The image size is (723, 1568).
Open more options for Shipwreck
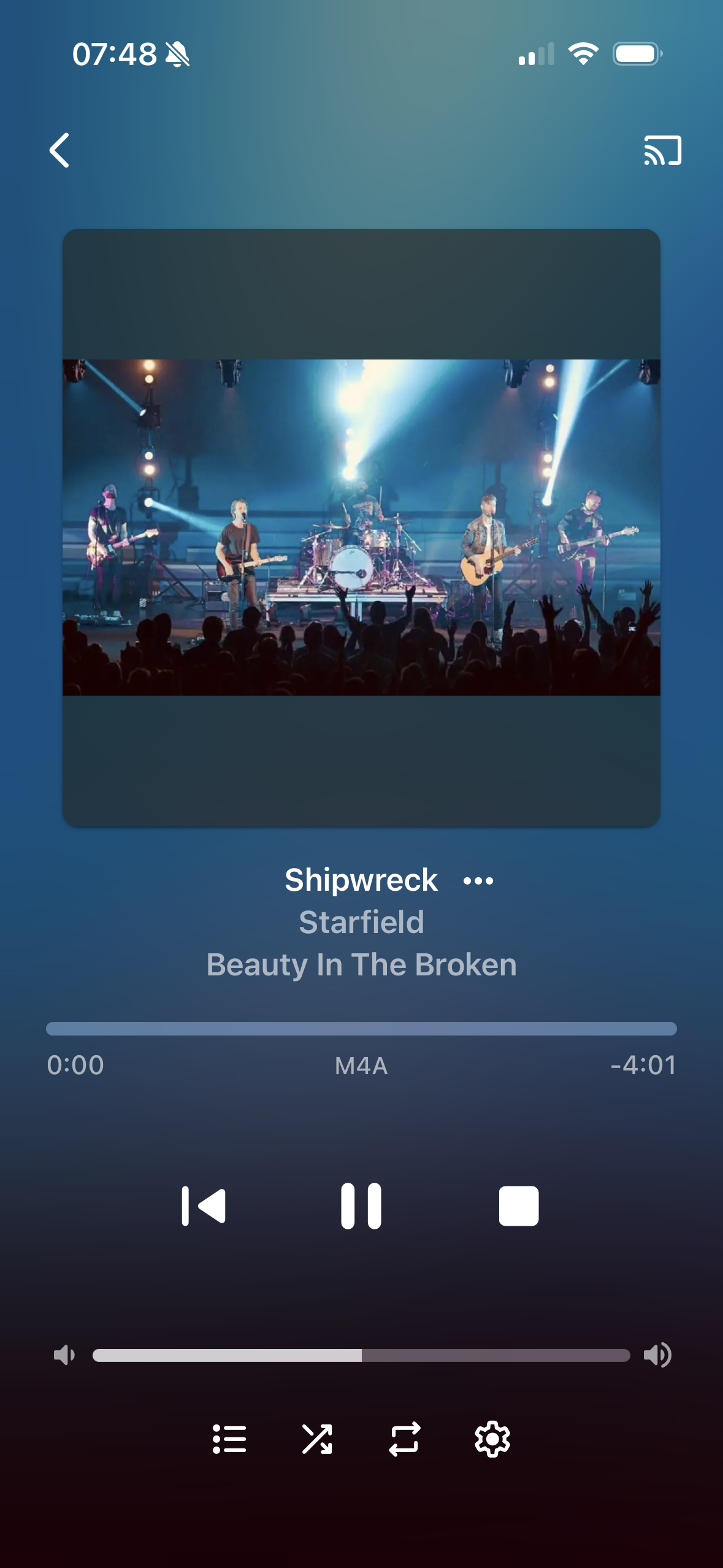tap(478, 882)
